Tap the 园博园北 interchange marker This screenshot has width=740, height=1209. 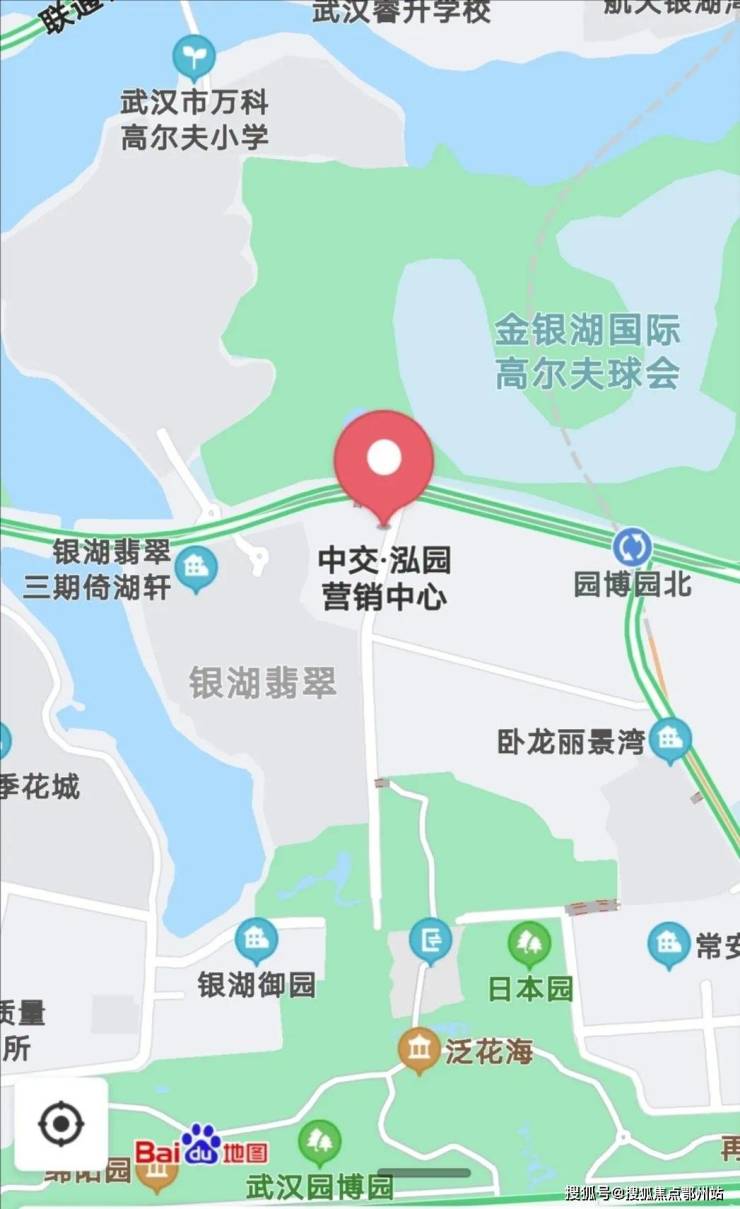tap(632, 548)
